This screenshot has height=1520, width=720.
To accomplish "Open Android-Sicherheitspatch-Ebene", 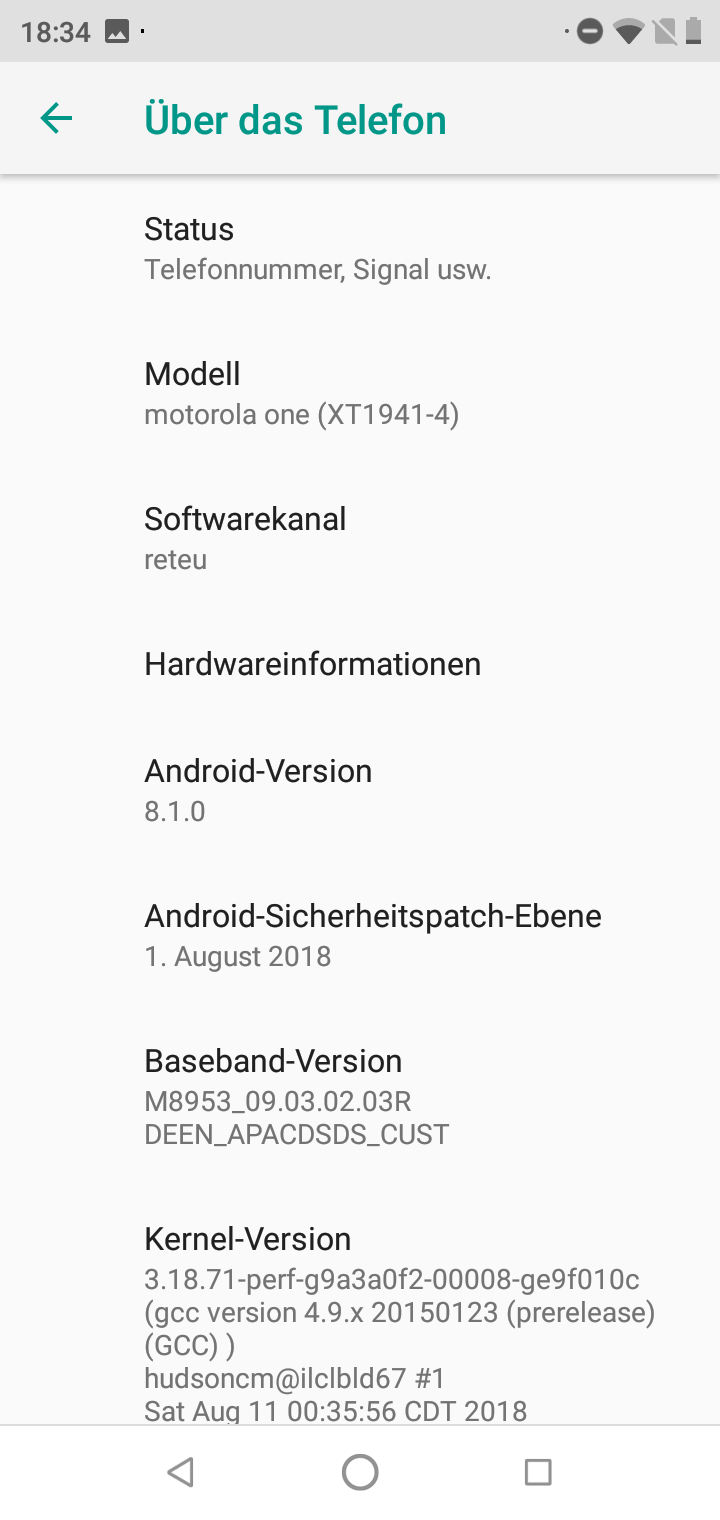I will pyautogui.click(x=360, y=935).
